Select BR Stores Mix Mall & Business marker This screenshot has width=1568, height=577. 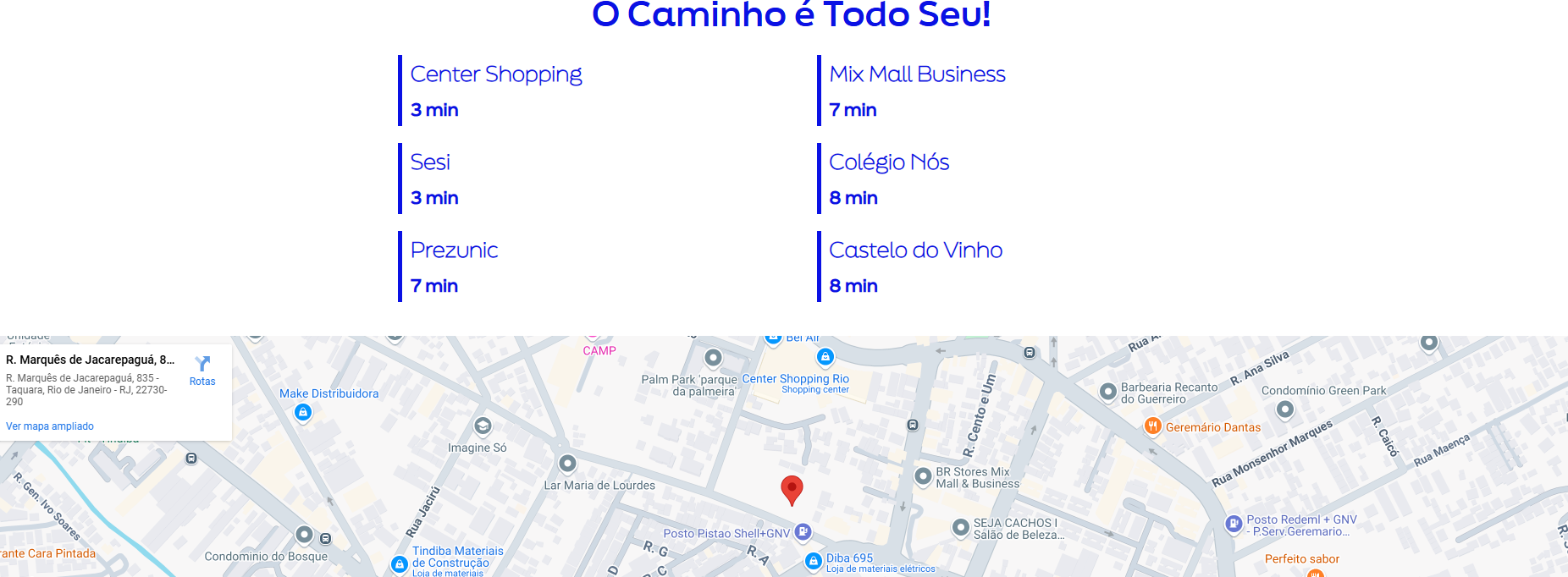coord(924,476)
